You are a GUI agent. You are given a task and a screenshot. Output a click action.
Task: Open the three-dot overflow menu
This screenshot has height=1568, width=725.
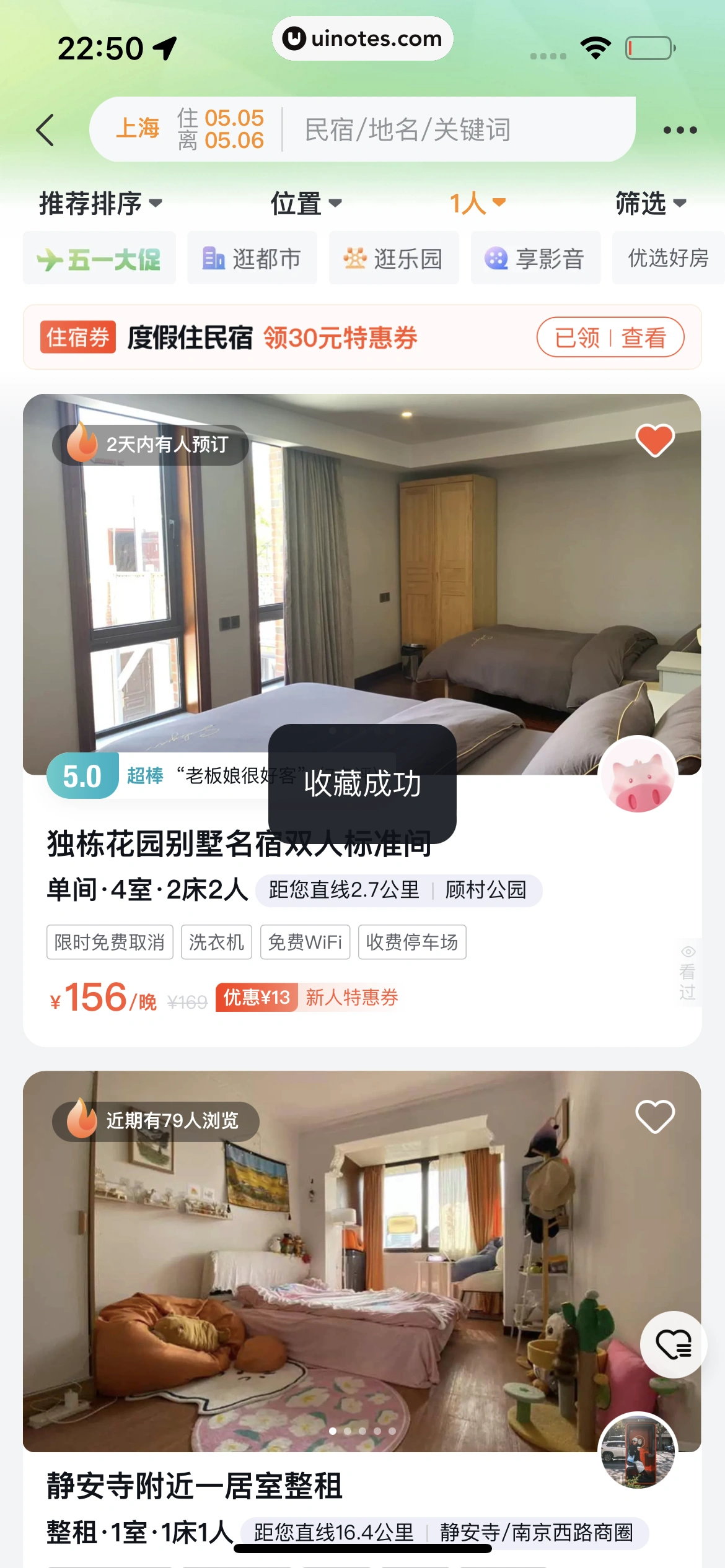pos(680,130)
